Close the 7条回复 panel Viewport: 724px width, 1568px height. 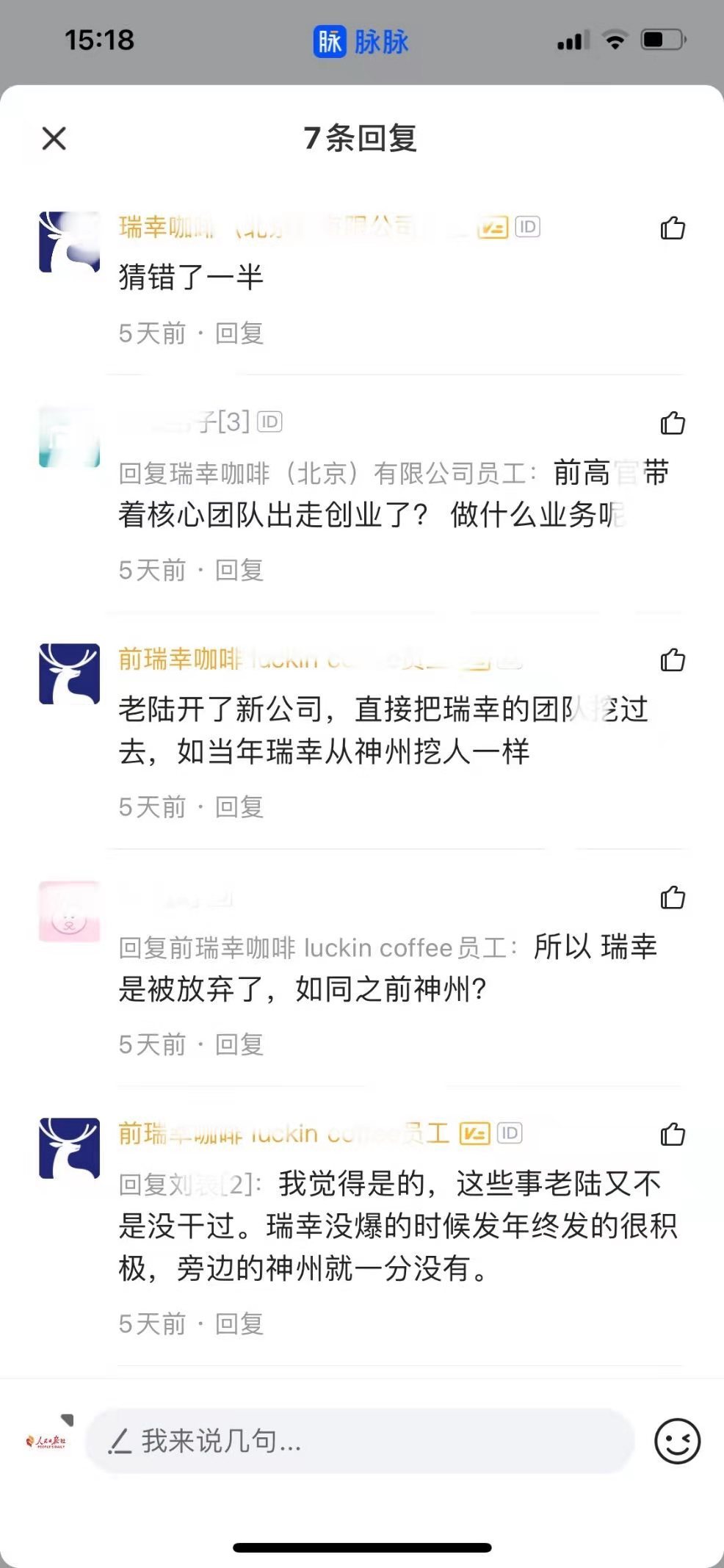pyautogui.click(x=54, y=138)
